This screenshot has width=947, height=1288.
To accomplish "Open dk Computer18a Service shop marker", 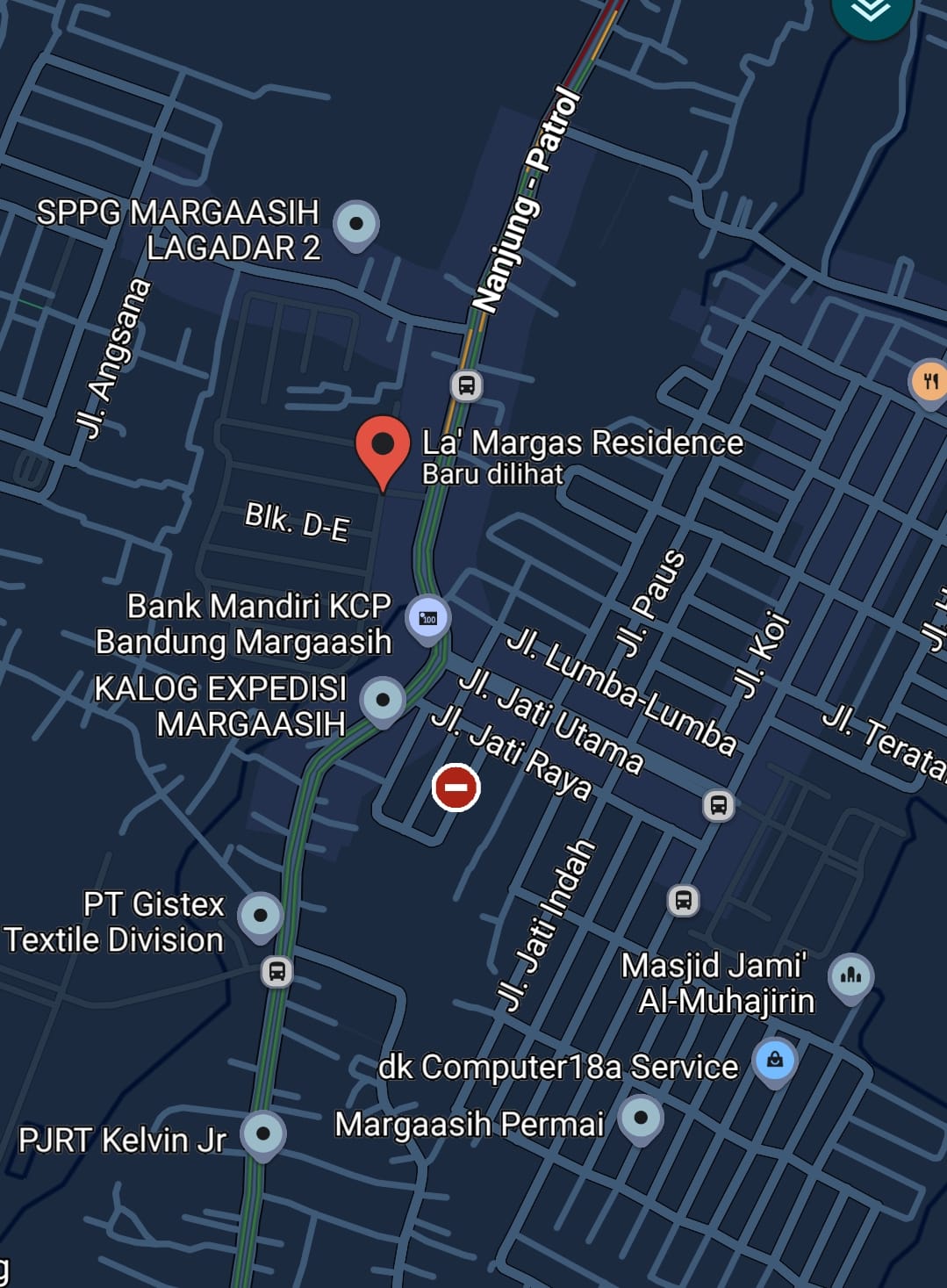I will pos(775,1060).
